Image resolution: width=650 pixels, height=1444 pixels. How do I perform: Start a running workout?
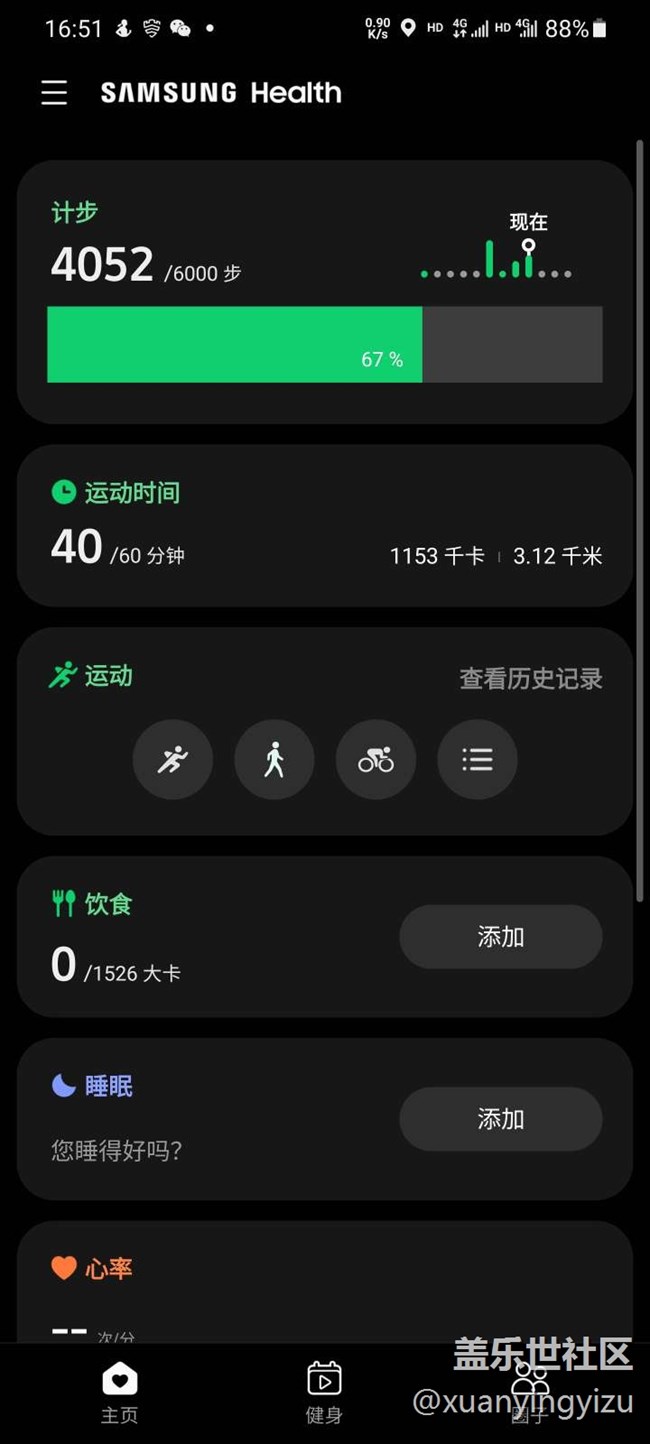click(x=173, y=760)
